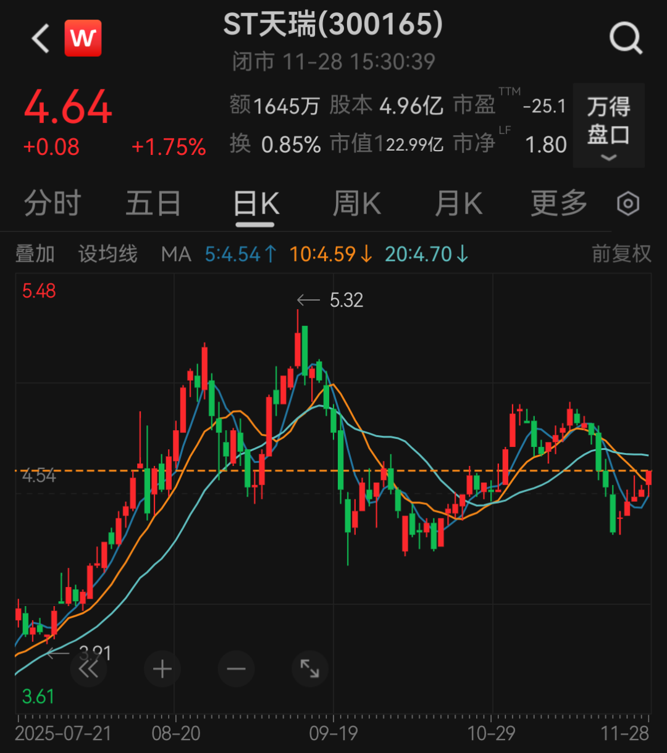Switch to the 五日 tab

coord(153,204)
